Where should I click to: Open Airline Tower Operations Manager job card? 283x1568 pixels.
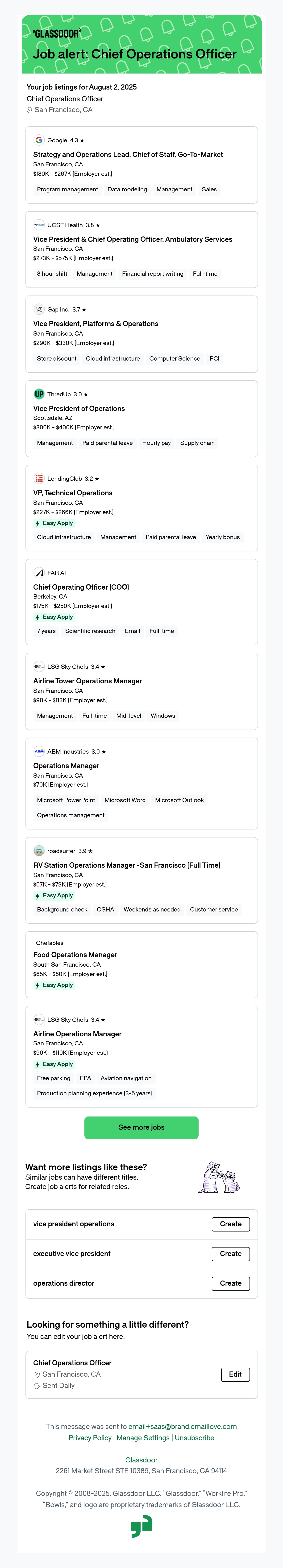click(x=141, y=691)
